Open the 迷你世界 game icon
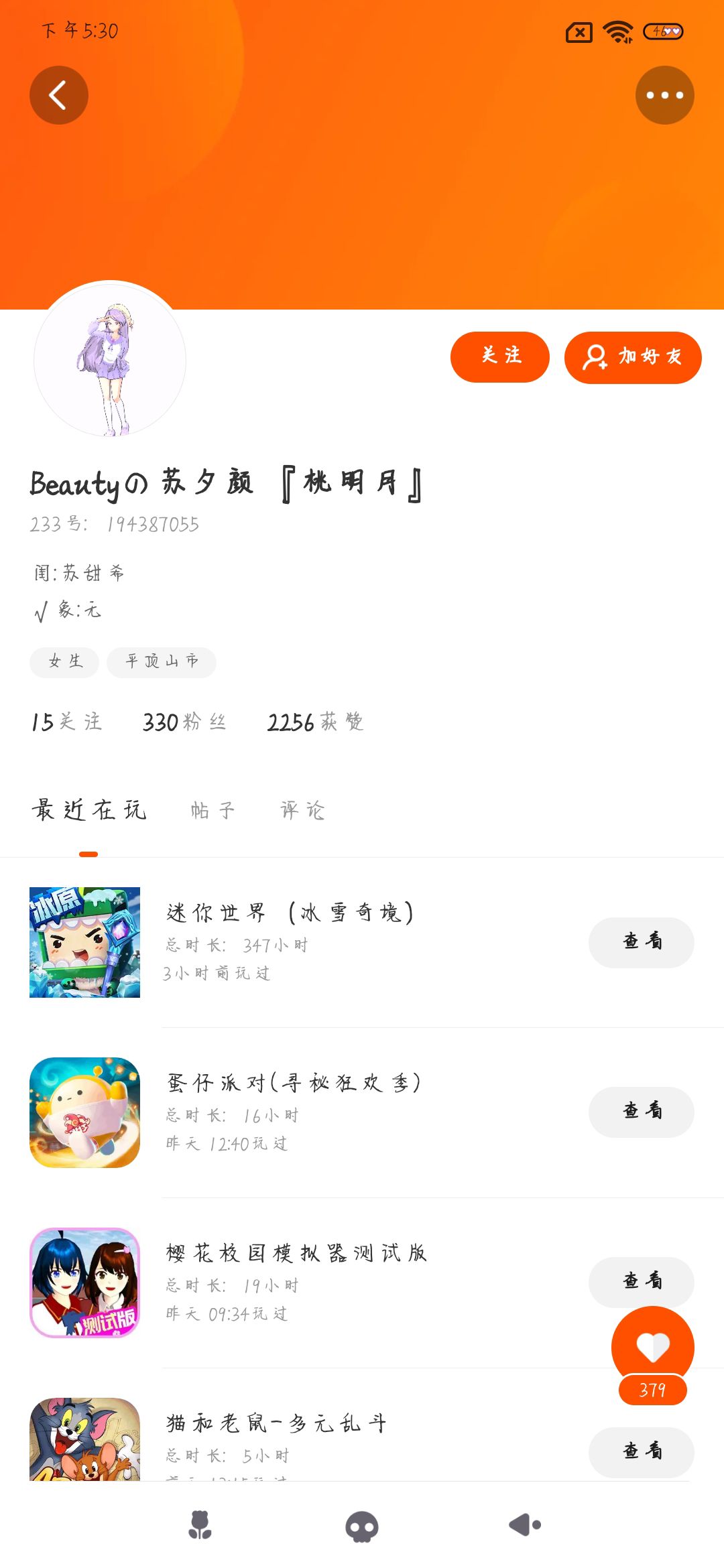This screenshot has height=1568, width=724. tap(85, 942)
